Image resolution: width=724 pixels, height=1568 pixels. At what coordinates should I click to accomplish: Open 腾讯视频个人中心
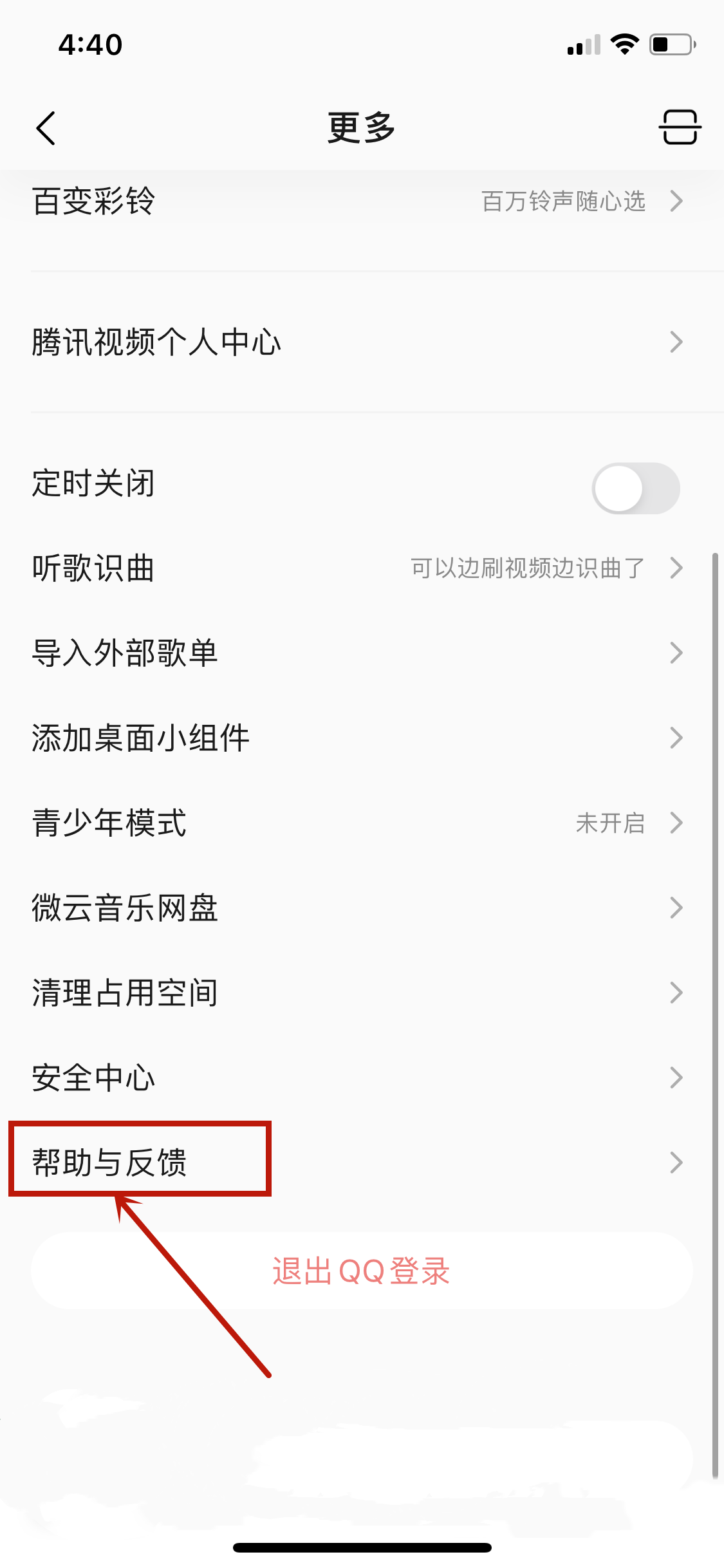click(362, 342)
